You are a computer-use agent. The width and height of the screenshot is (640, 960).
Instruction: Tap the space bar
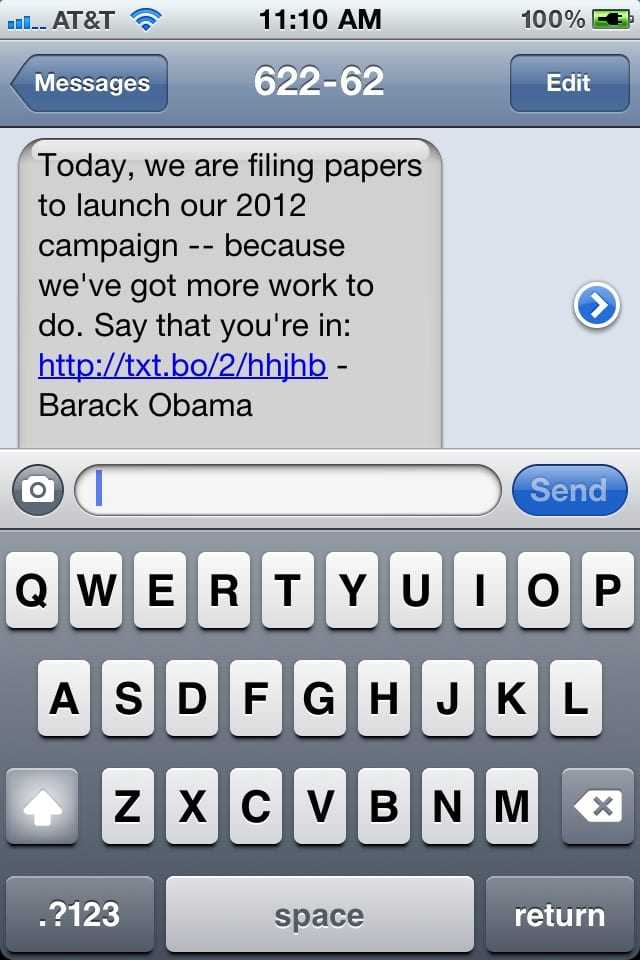(x=319, y=914)
